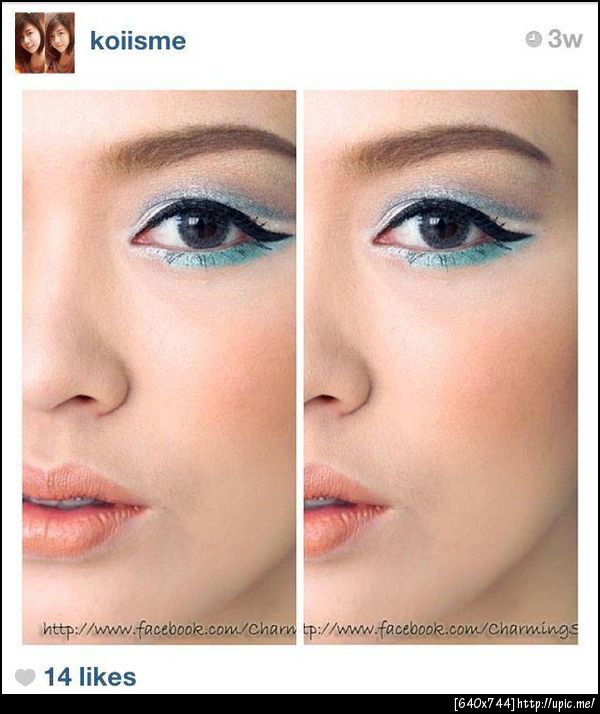Open koiisme's profile picture
600x714 pixels.
click(44, 42)
